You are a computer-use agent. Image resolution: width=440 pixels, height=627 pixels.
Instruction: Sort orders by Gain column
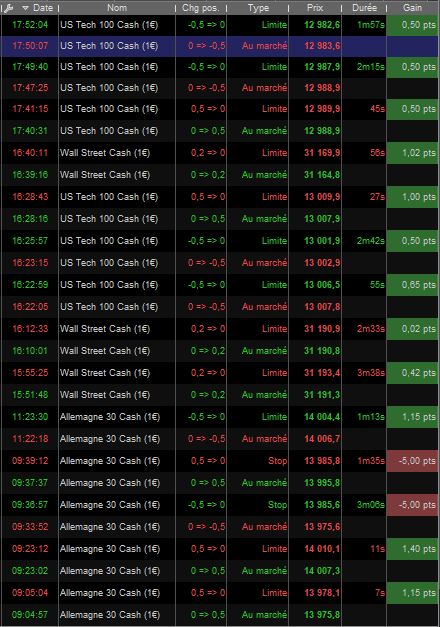tap(412, 8)
